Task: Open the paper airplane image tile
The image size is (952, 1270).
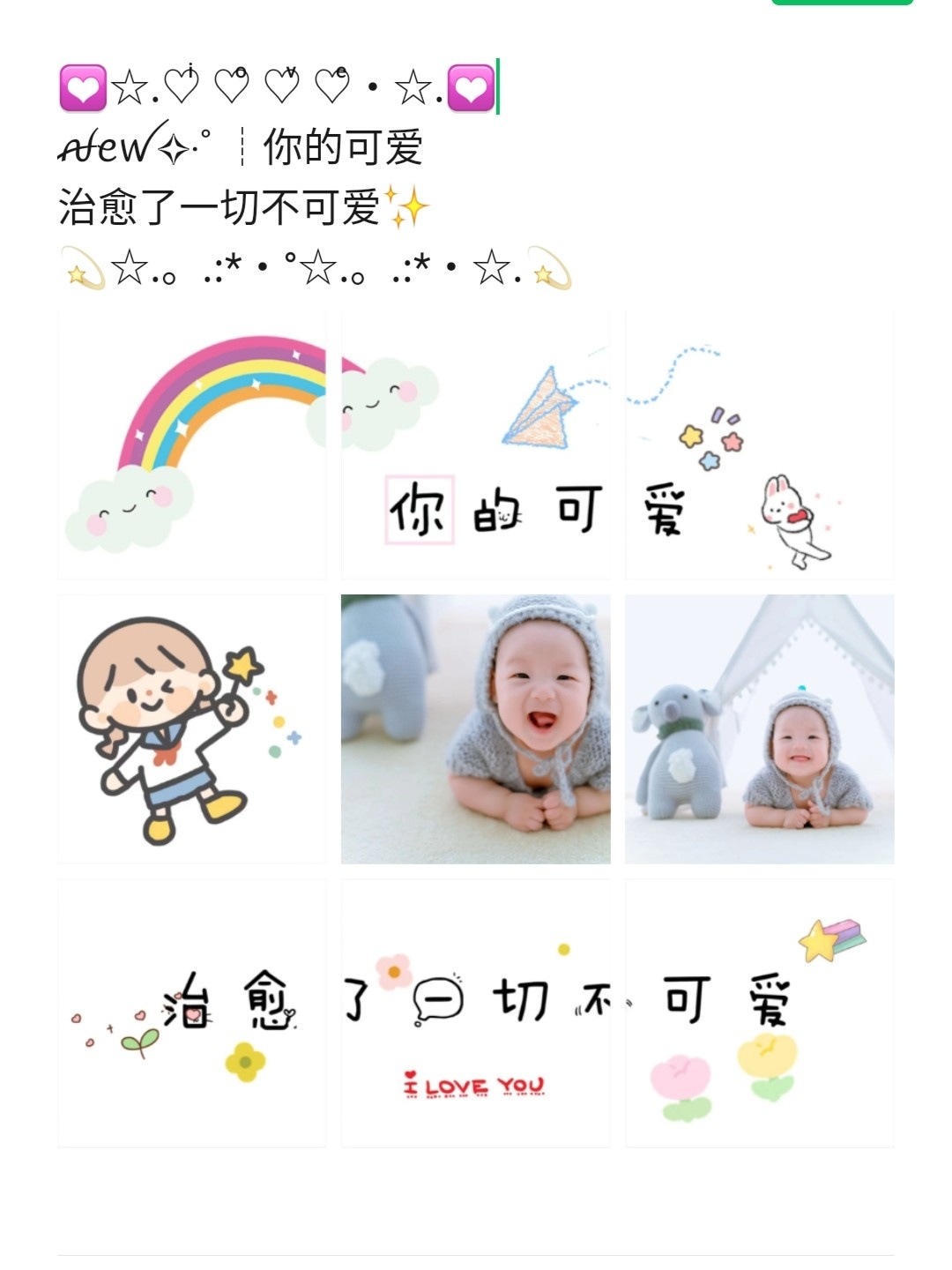Action: pos(476,444)
